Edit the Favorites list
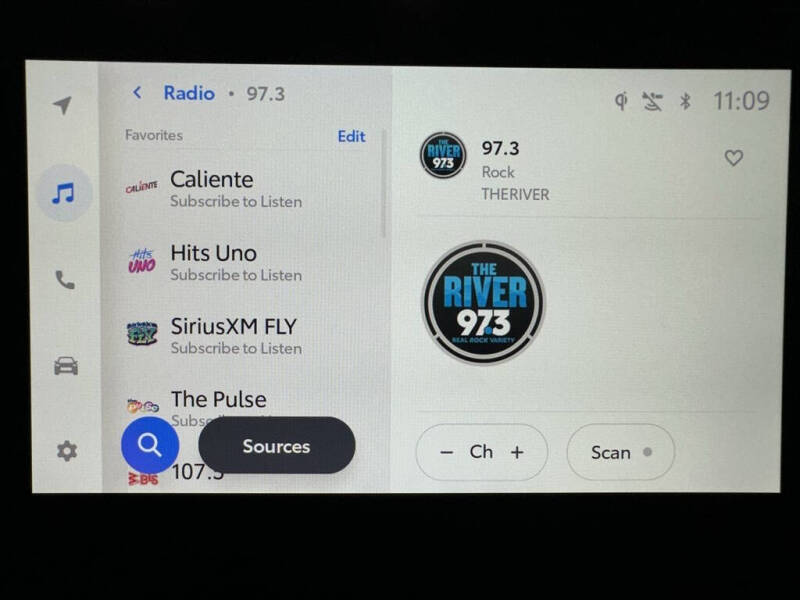 351,136
